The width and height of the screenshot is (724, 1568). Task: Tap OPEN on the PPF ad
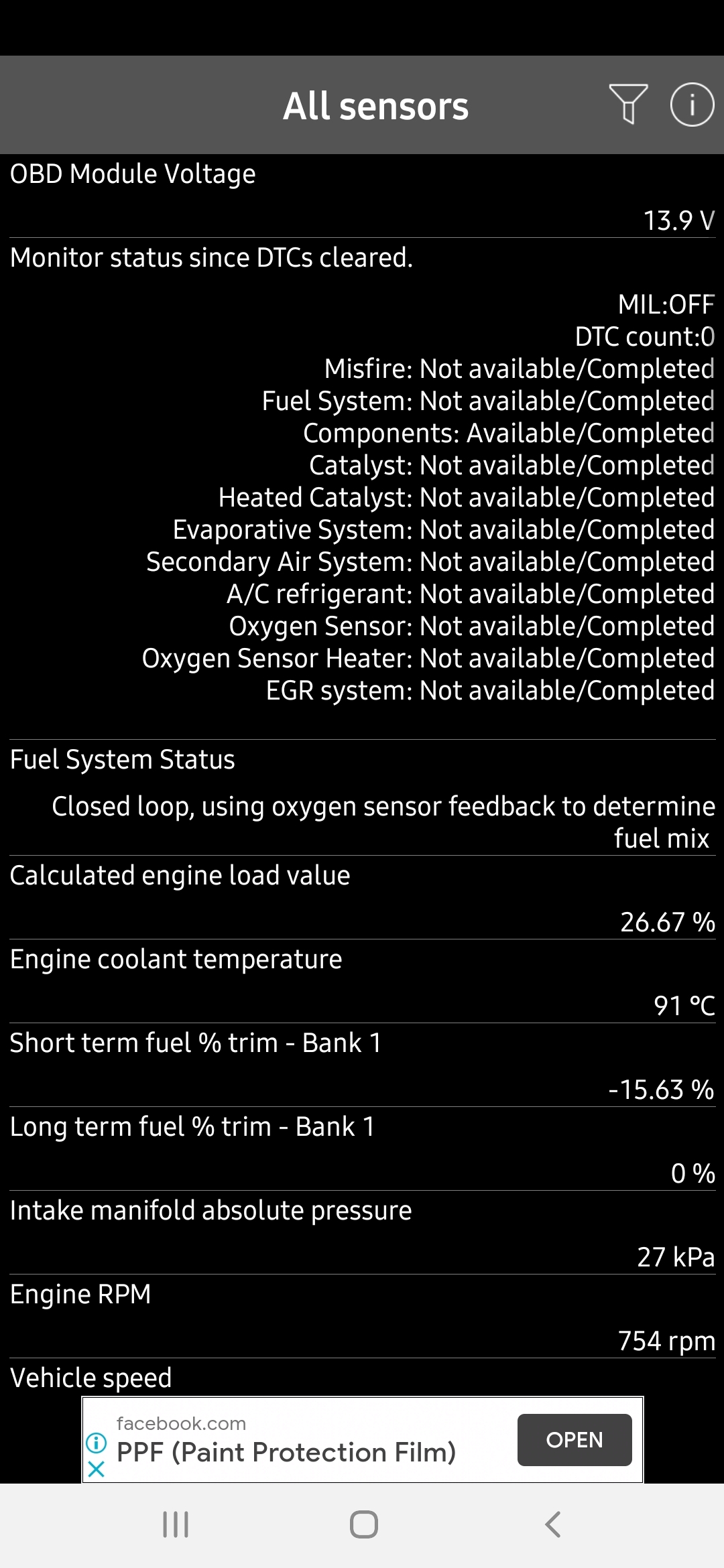point(575,1439)
